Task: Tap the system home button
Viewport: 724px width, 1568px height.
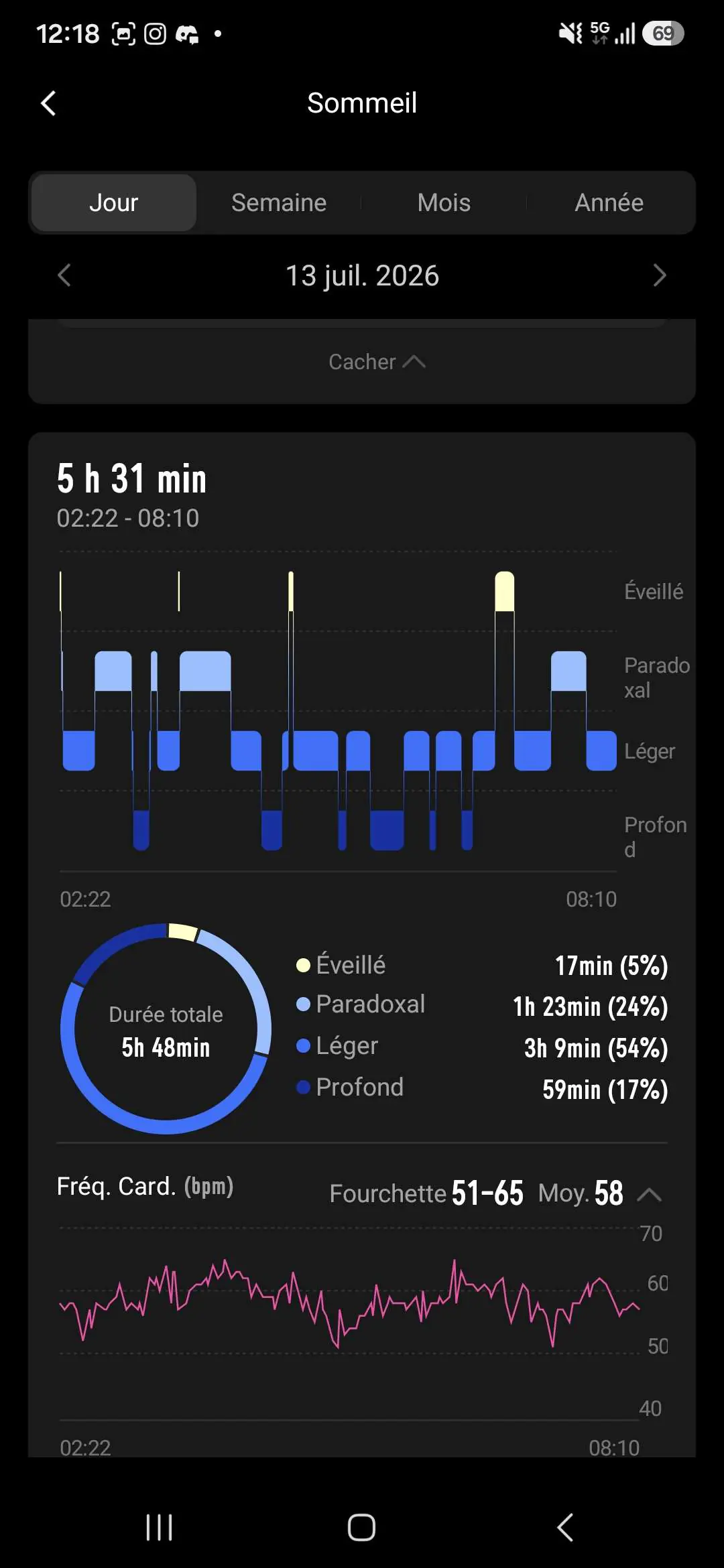Action: point(361,1528)
